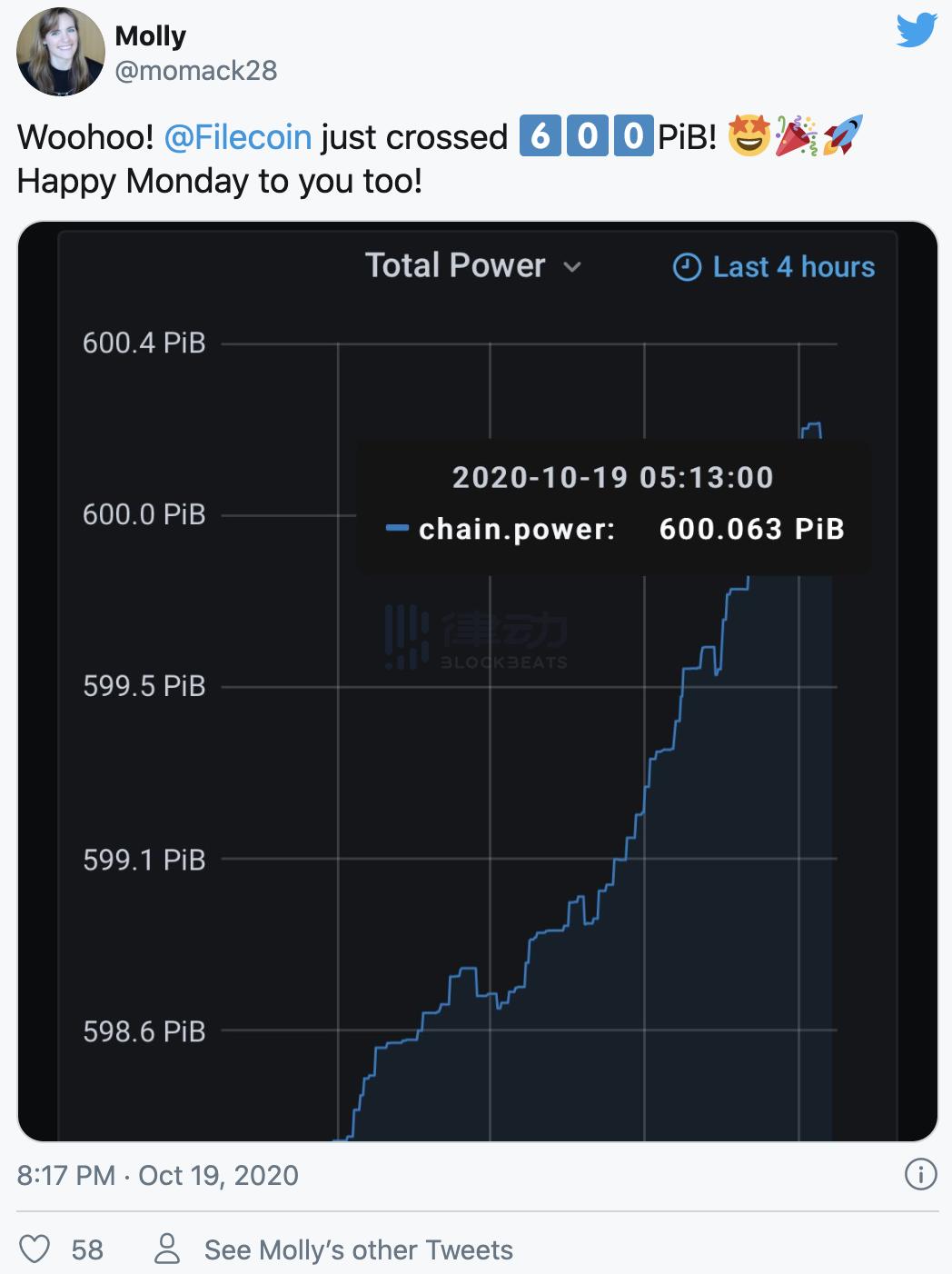See Molly's other Tweets
952x1274 pixels.
point(358,1249)
